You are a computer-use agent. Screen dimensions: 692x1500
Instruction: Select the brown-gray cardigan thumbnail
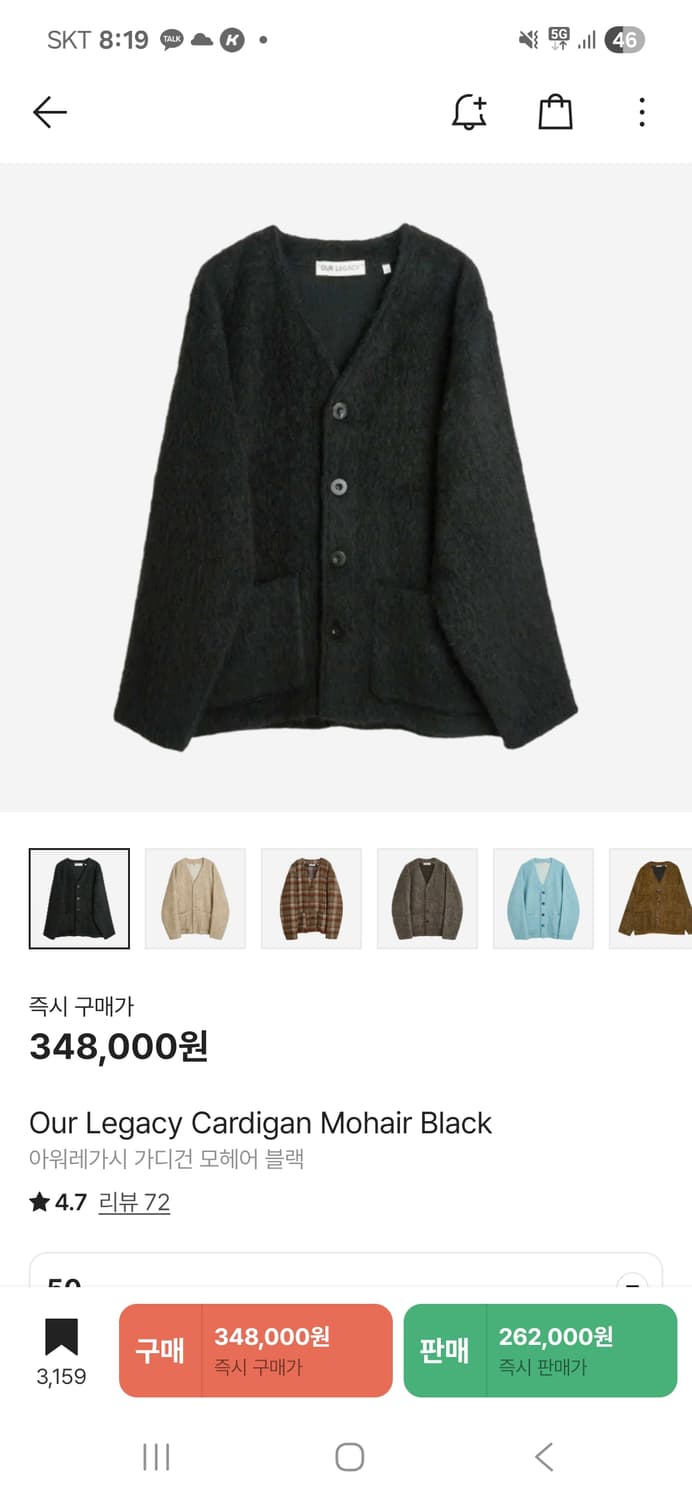tap(427, 898)
